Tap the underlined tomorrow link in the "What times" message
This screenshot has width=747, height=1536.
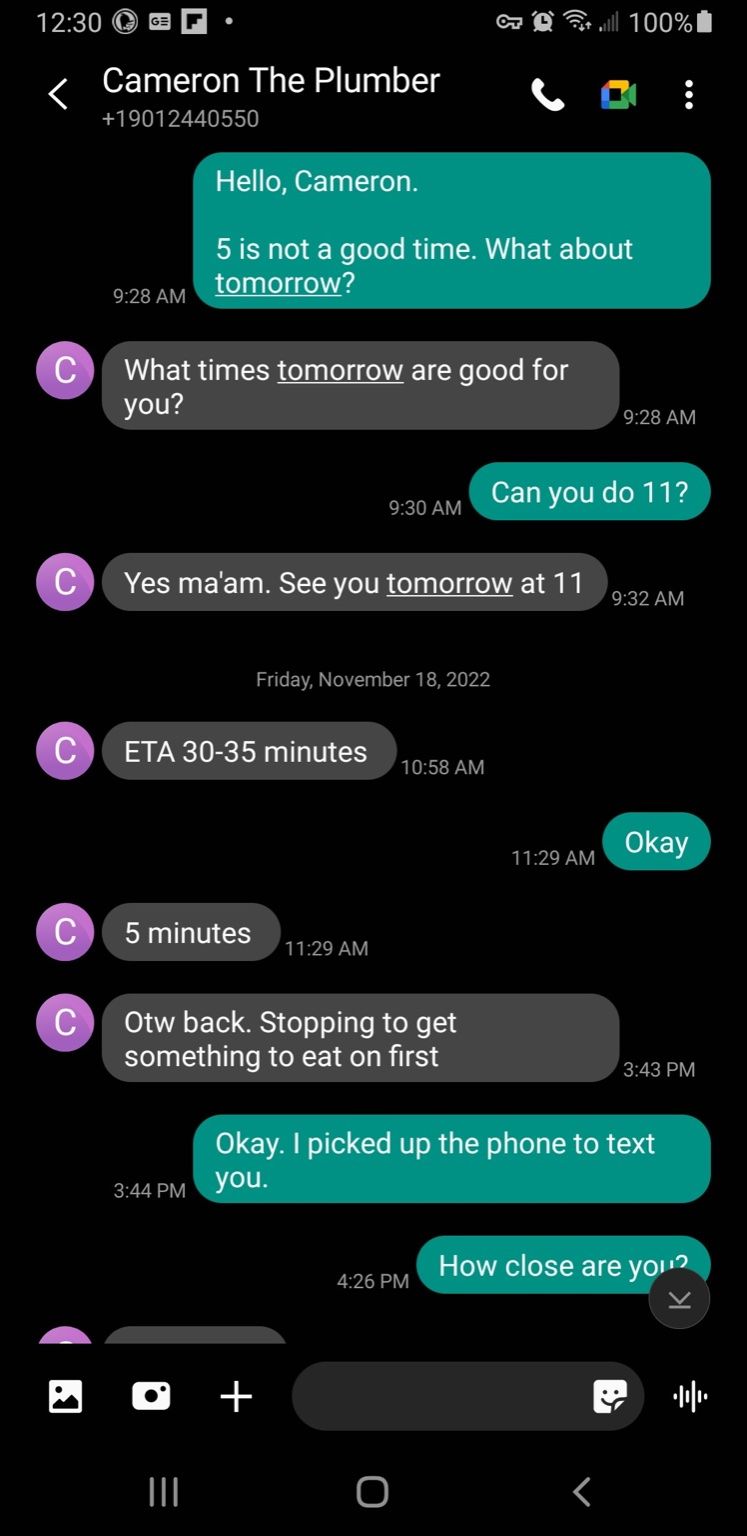pos(340,370)
